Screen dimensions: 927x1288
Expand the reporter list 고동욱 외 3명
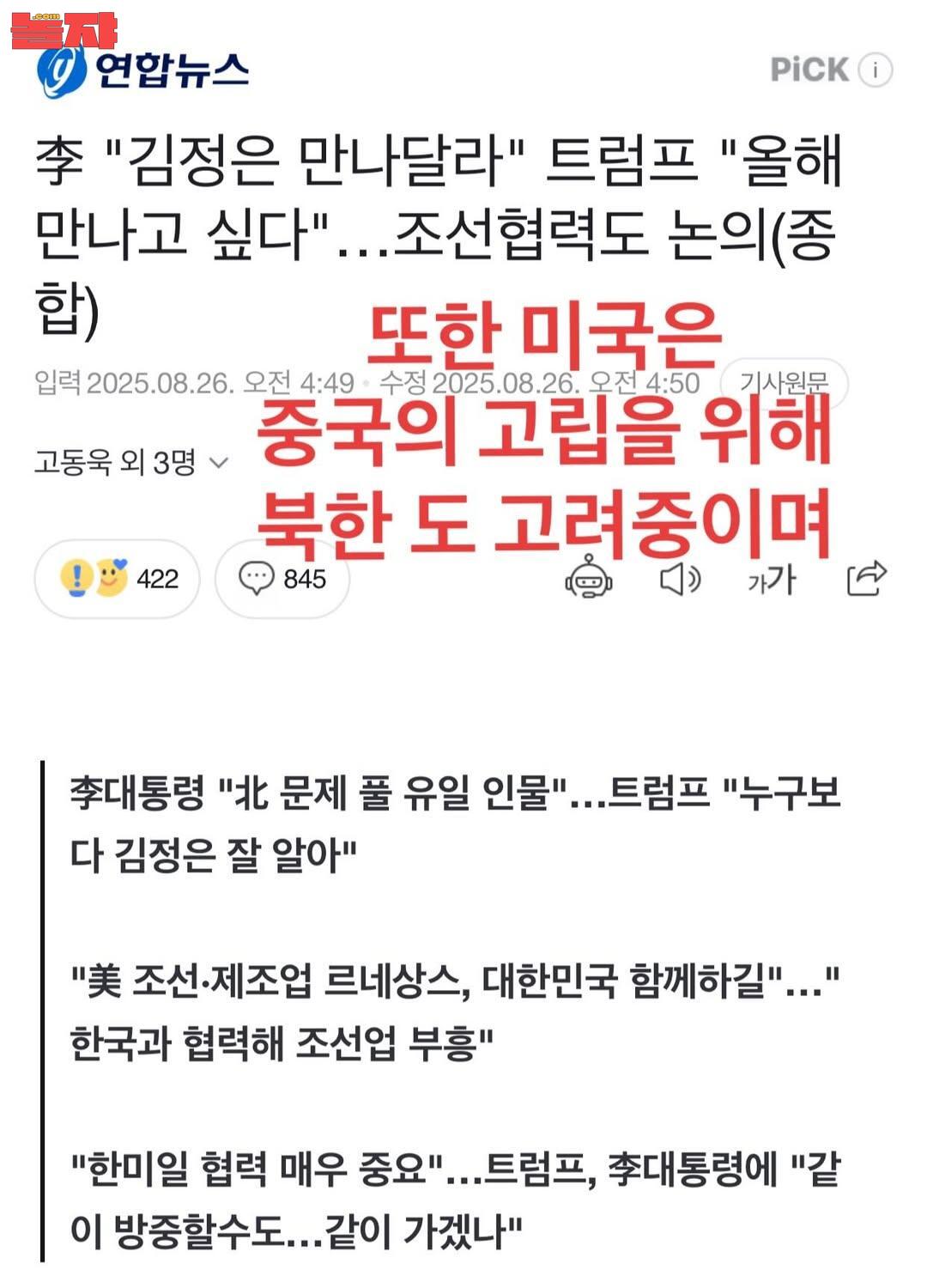[x=130, y=463]
